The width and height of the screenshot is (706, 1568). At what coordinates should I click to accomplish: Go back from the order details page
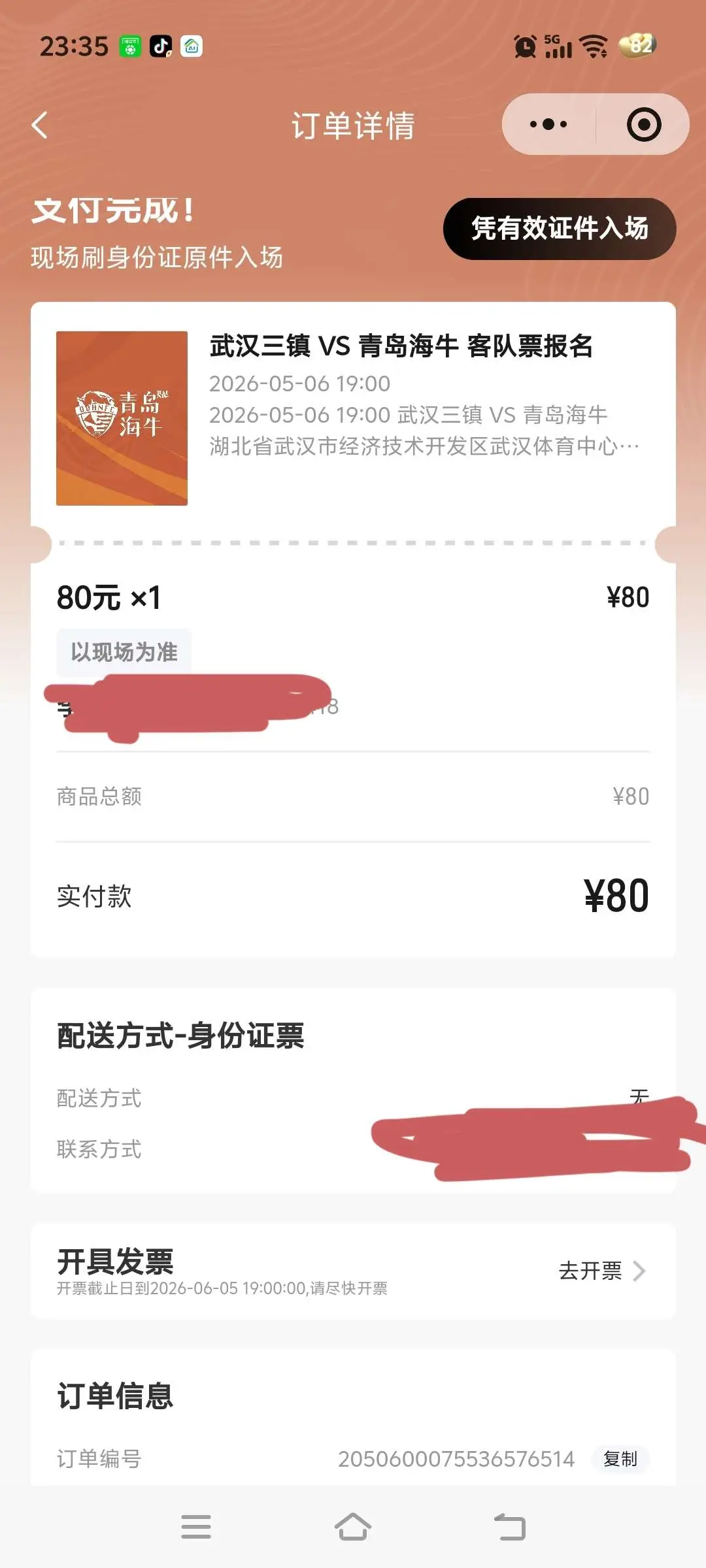(40, 125)
